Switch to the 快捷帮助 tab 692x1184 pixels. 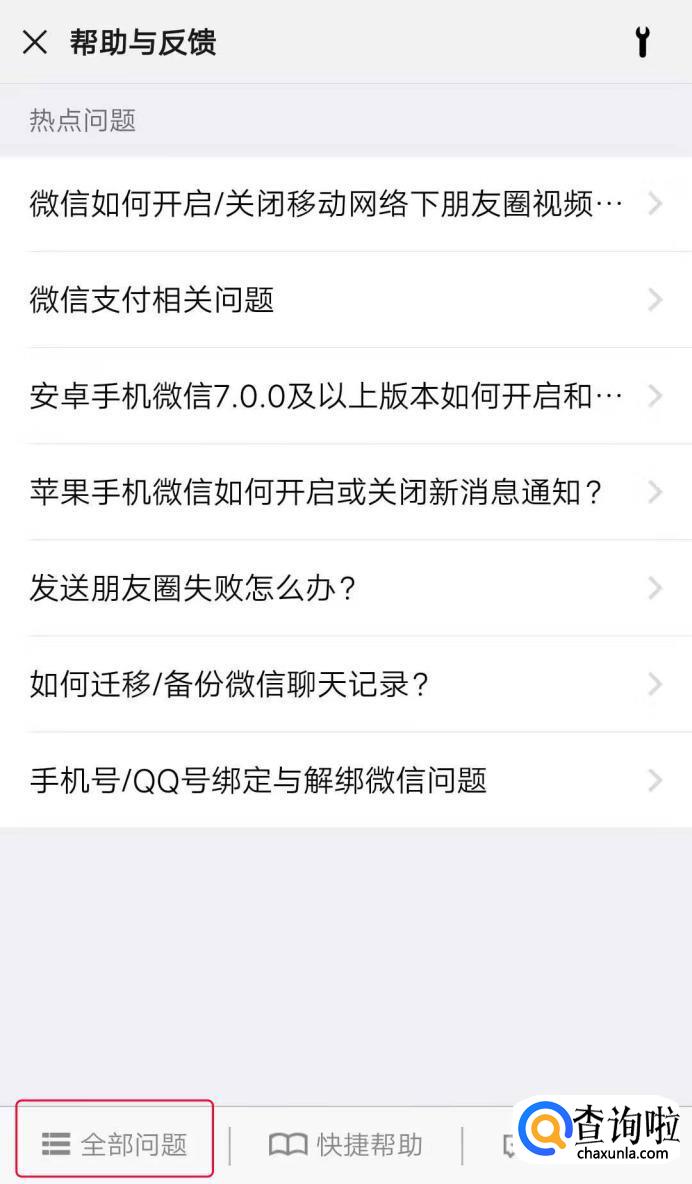pyautogui.click(x=346, y=1144)
